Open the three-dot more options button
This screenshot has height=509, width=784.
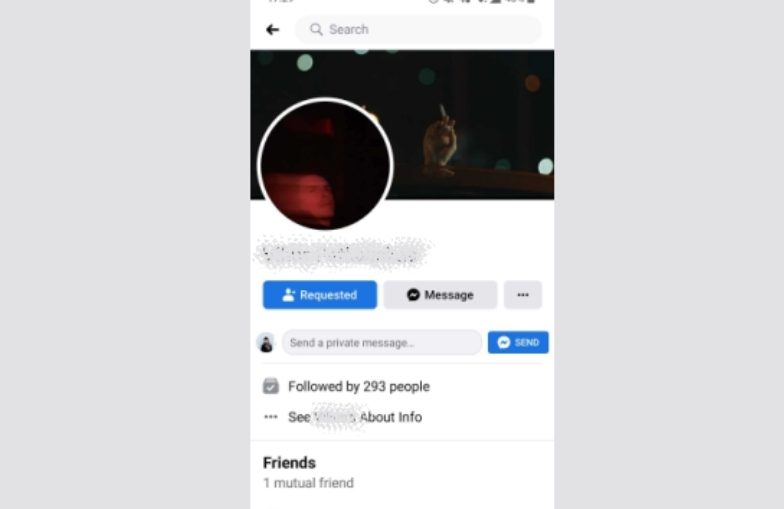click(523, 295)
